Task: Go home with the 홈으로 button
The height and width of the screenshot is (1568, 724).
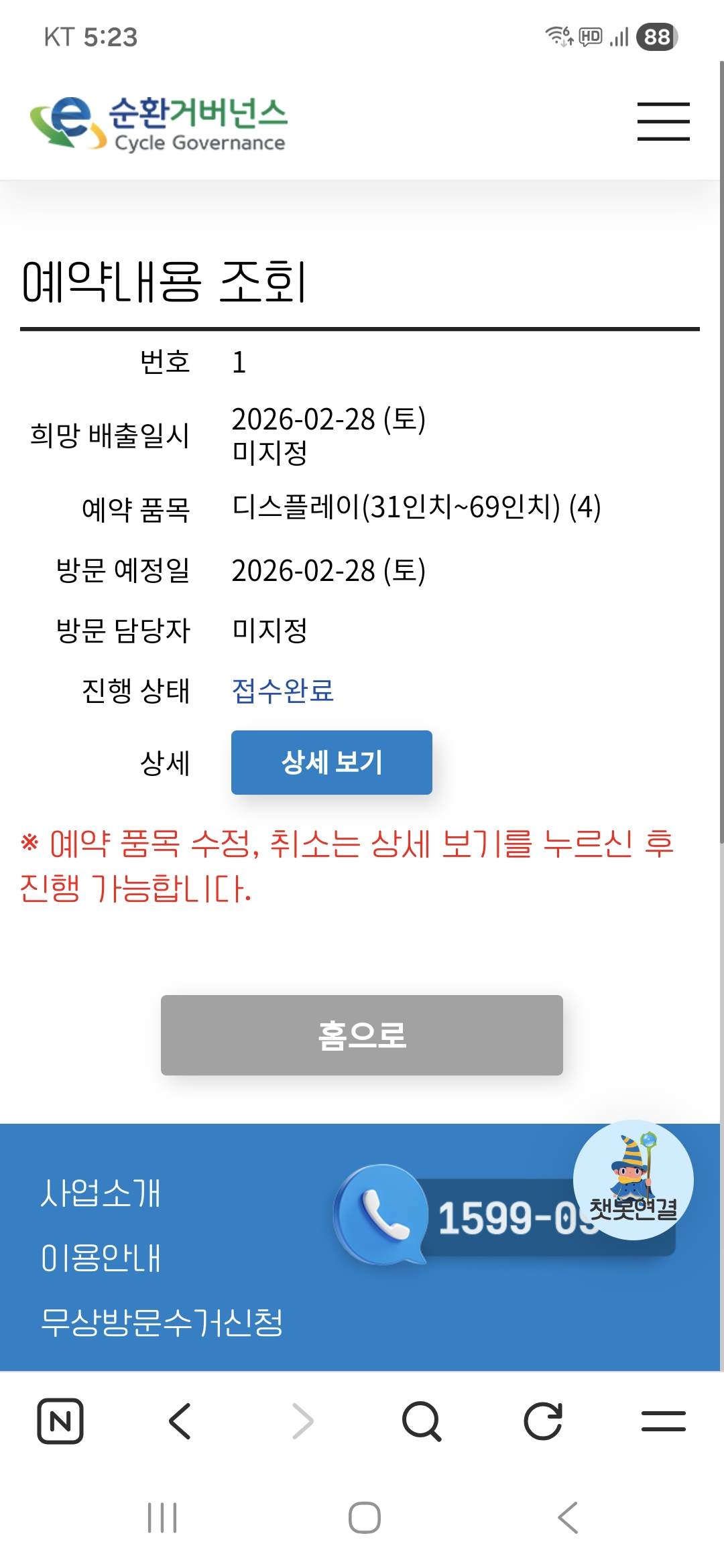Action: pyautogui.click(x=362, y=1035)
